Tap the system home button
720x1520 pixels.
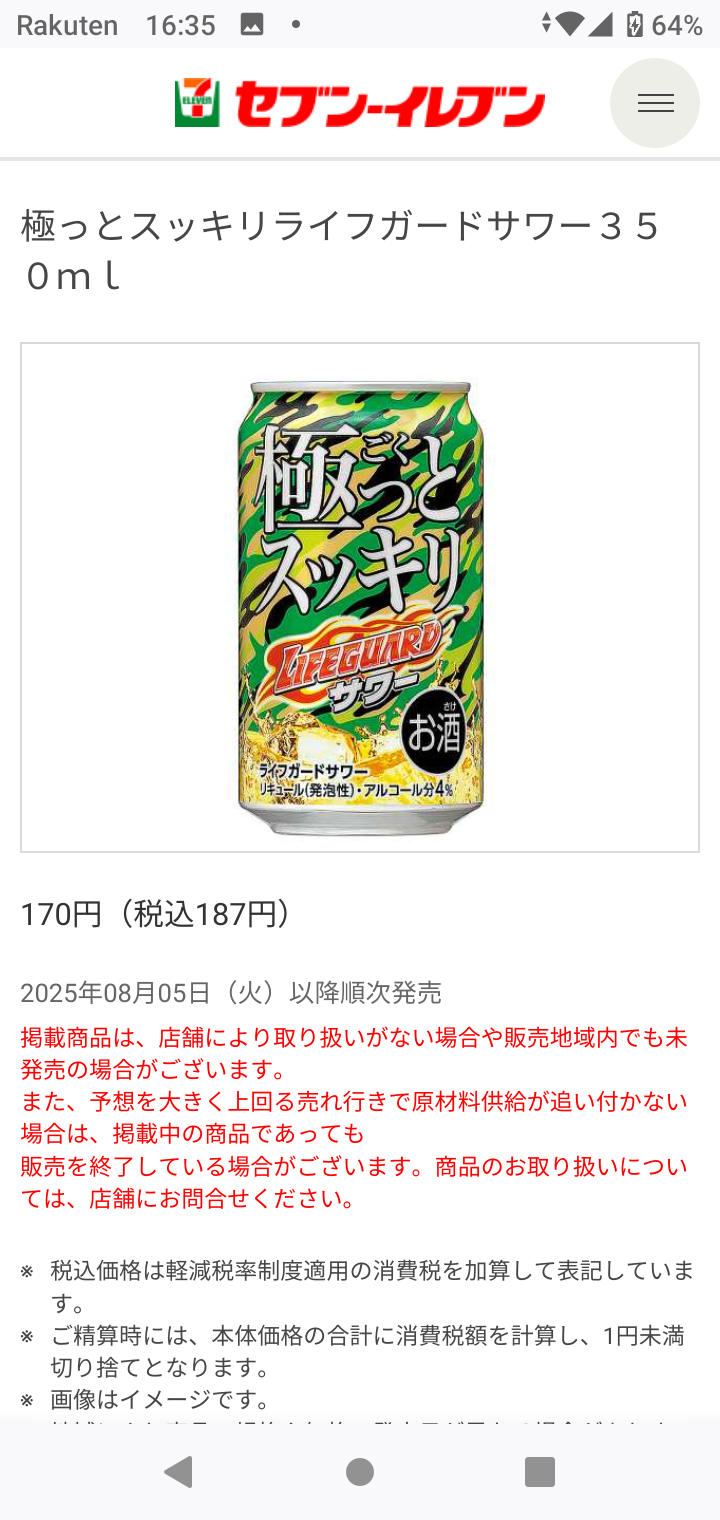360,1472
